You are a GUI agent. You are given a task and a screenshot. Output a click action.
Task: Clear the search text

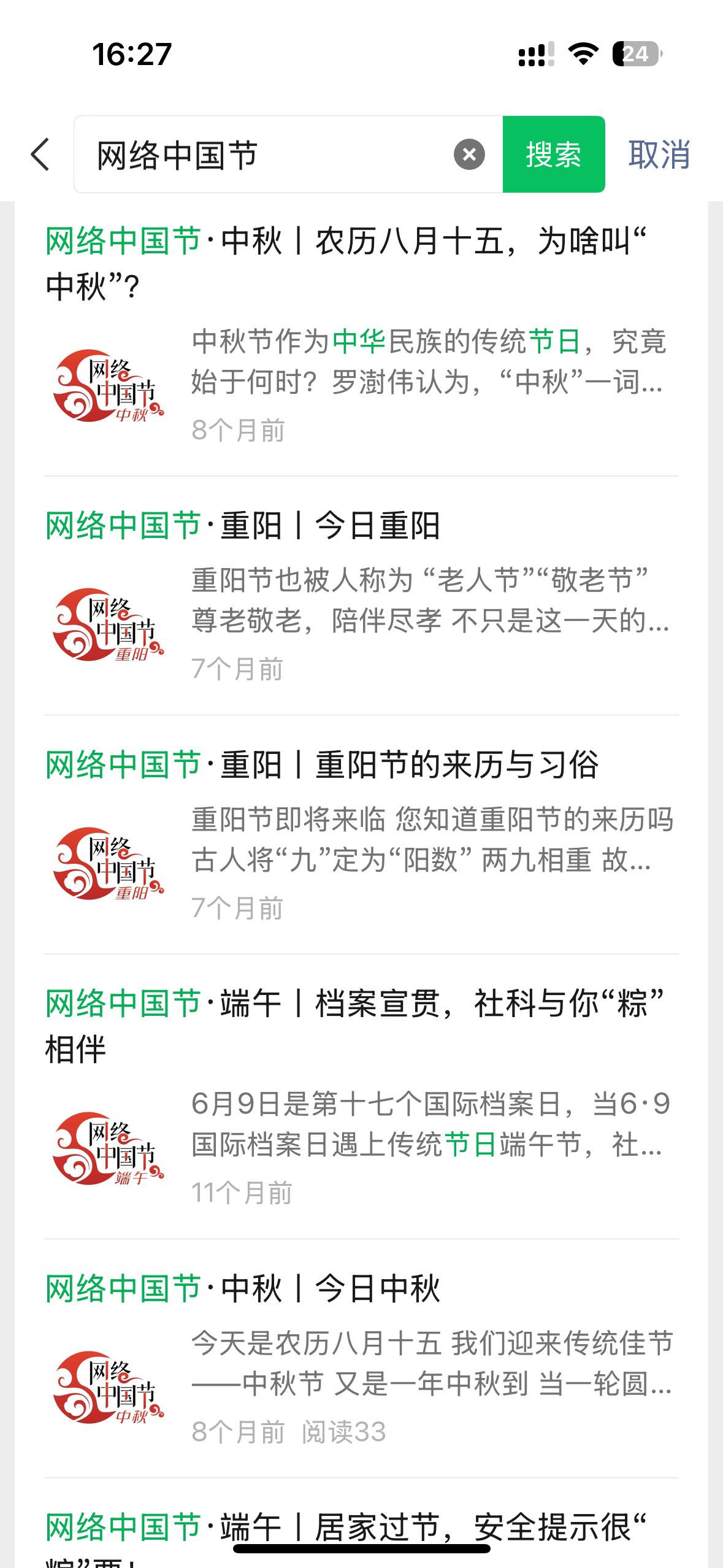[x=469, y=154]
